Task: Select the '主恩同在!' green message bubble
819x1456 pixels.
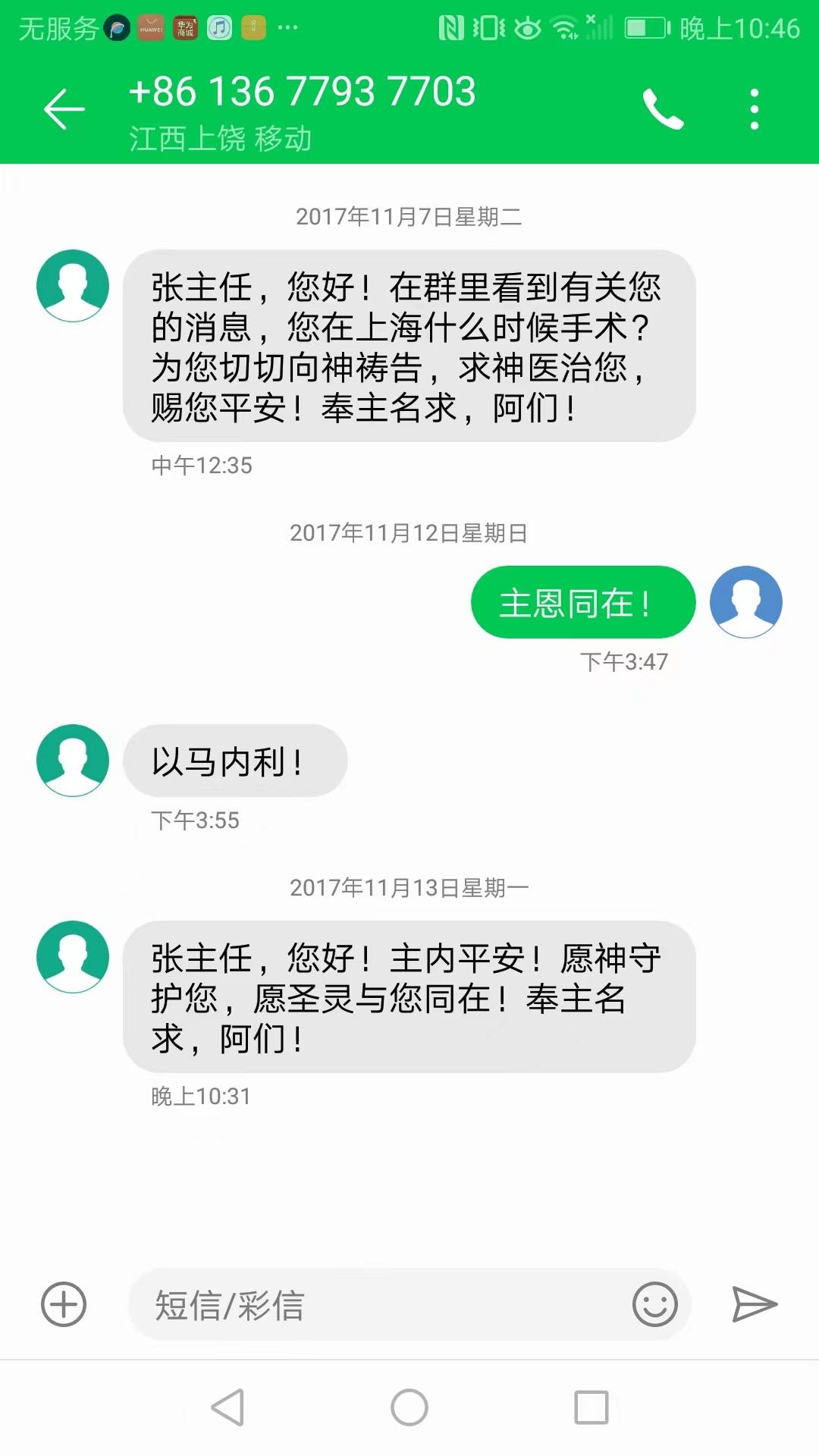Action: pyautogui.click(x=582, y=601)
